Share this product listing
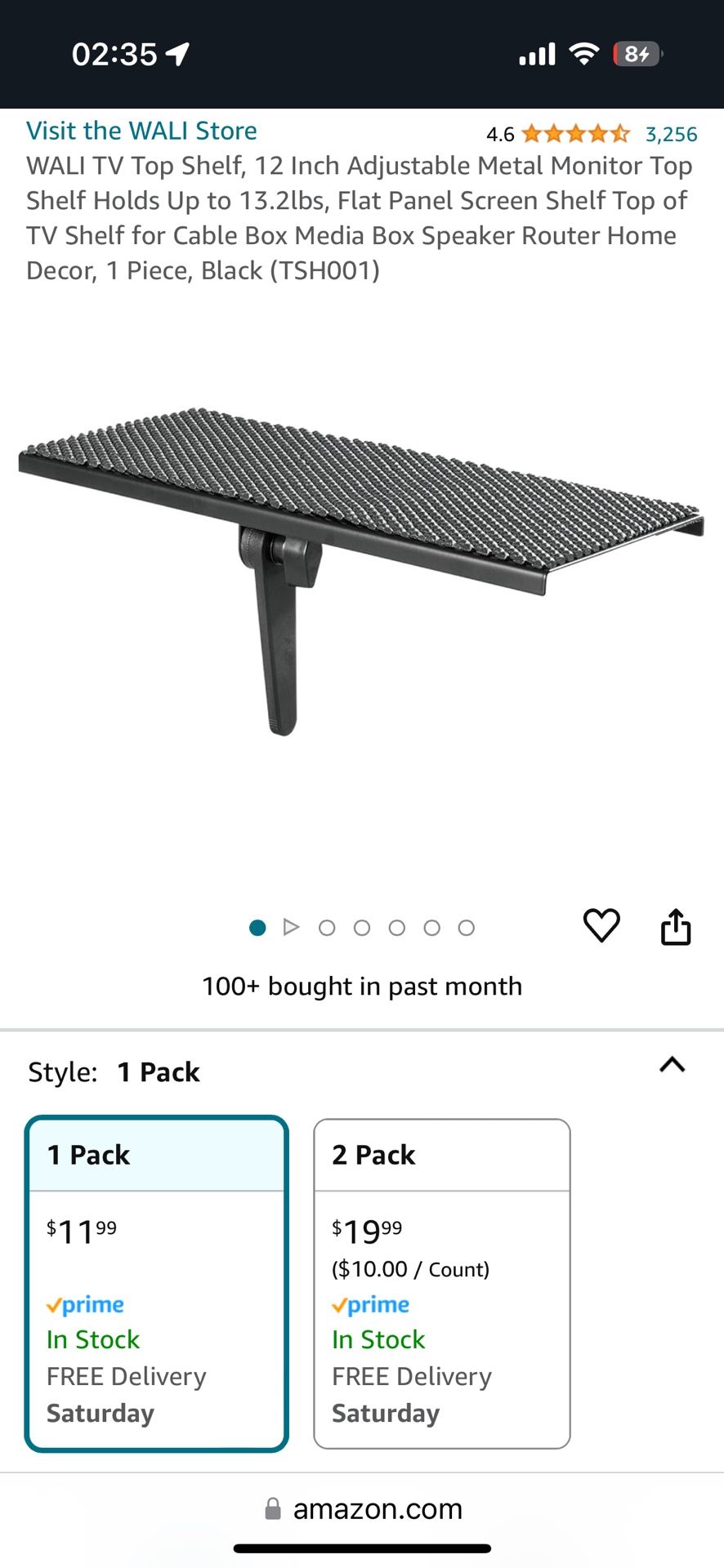This screenshot has width=724, height=1568. pyautogui.click(x=676, y=927)
